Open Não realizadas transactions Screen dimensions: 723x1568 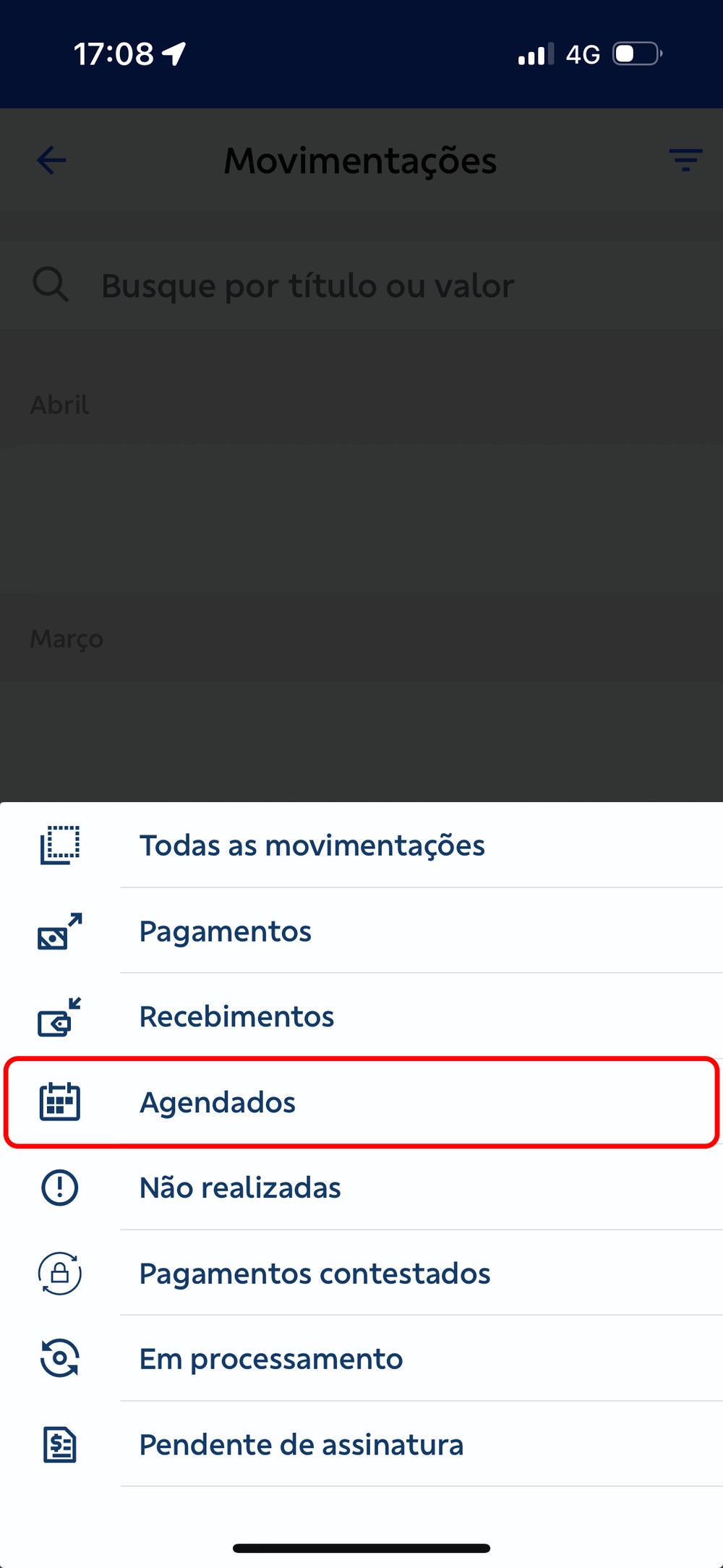(x=240, y=1188)
